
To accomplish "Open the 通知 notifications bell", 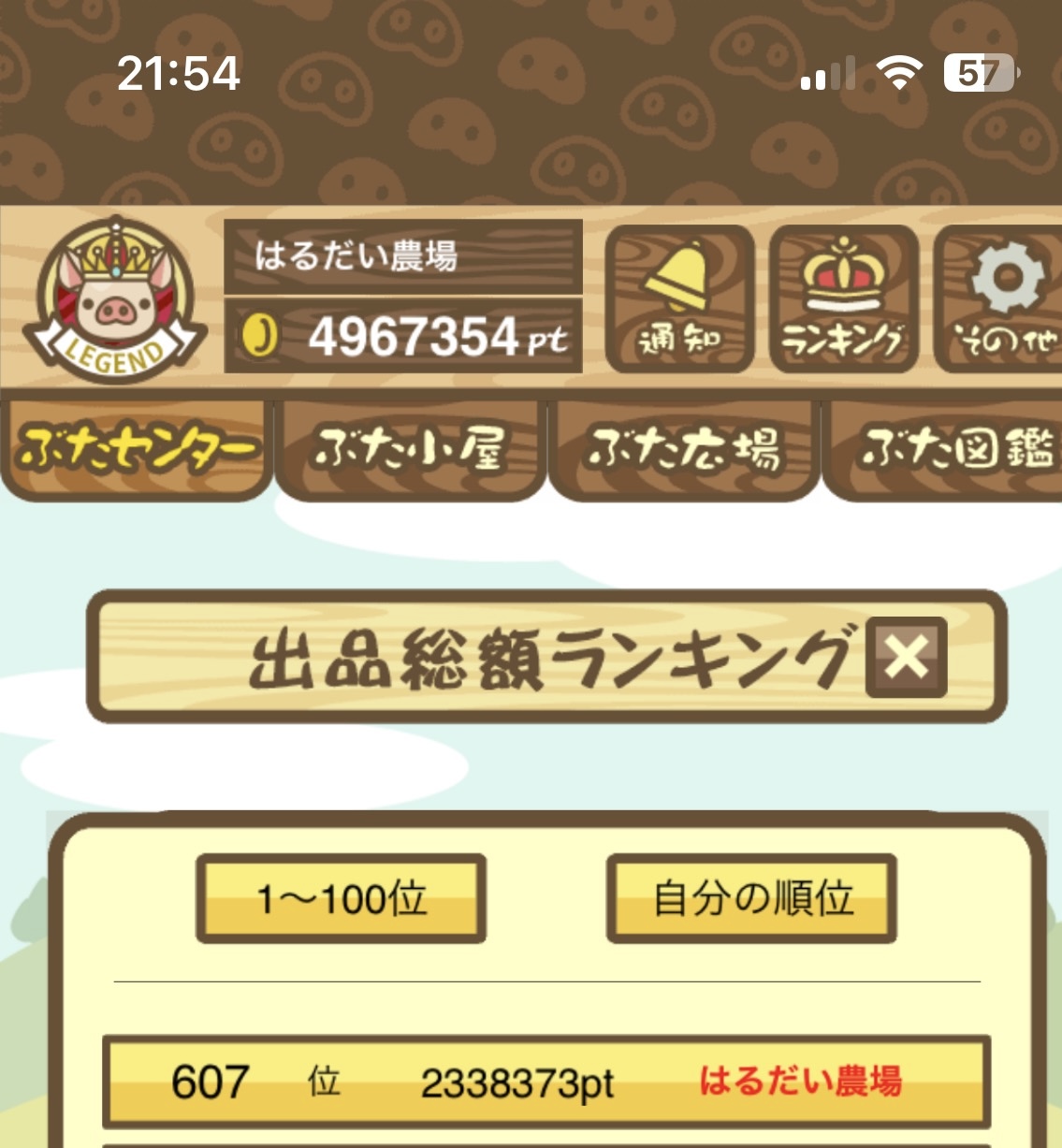I will click(679, 298).
